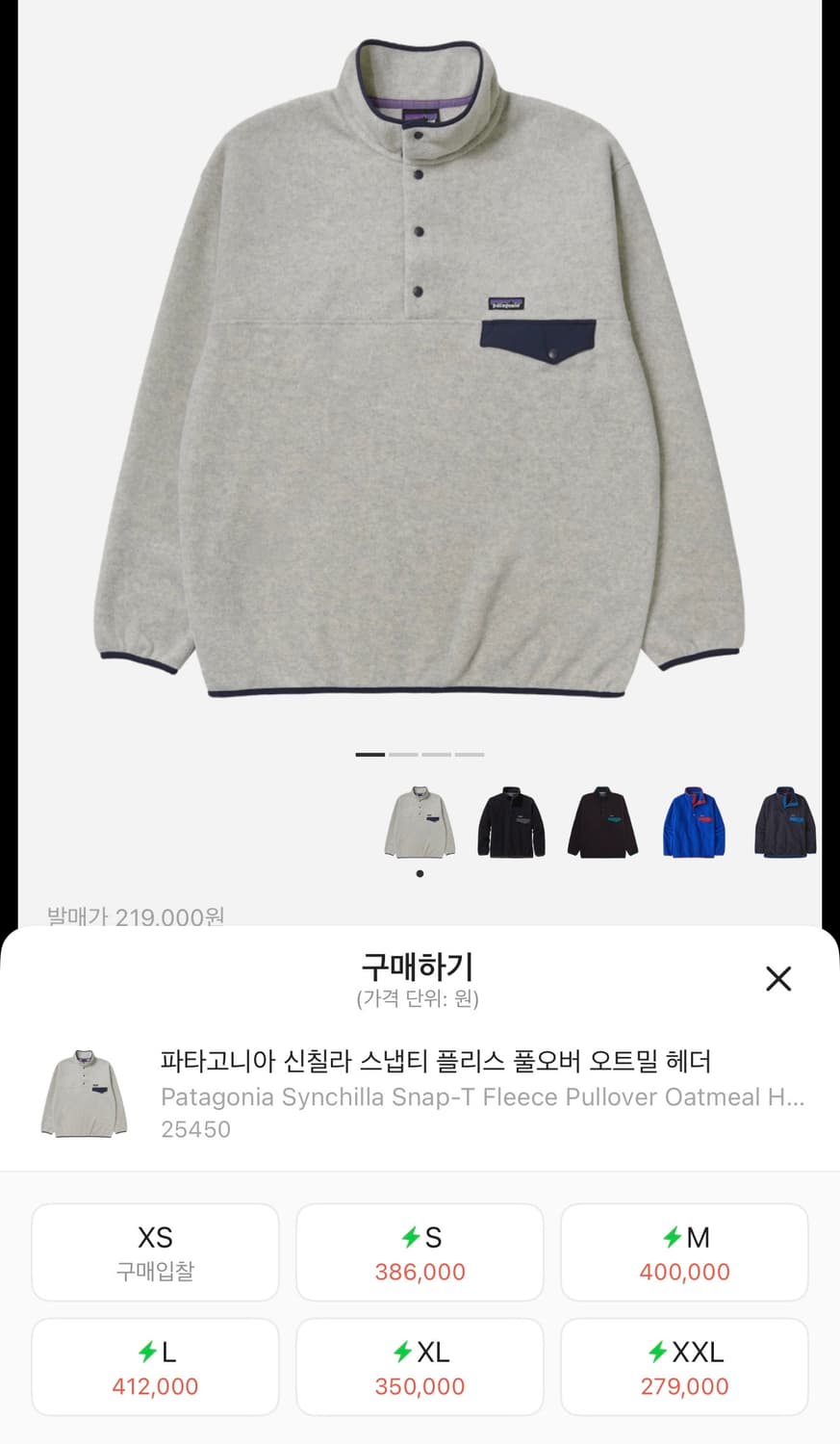Screen dimensions: 840x1444
Task: Click the lightning icon beside size M
Action: coord(674,1238)
